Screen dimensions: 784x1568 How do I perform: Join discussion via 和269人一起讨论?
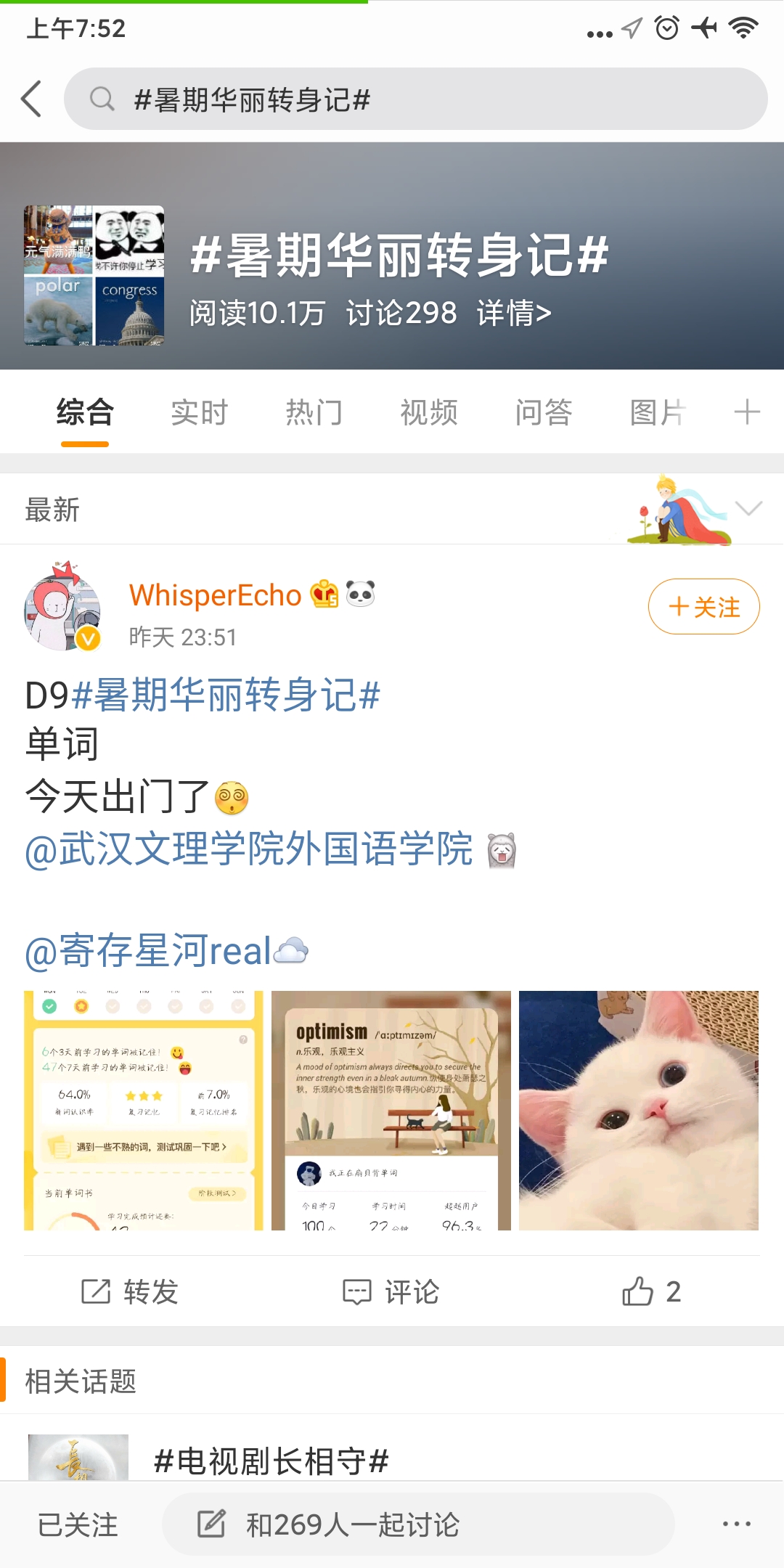tap(417, 1524)
